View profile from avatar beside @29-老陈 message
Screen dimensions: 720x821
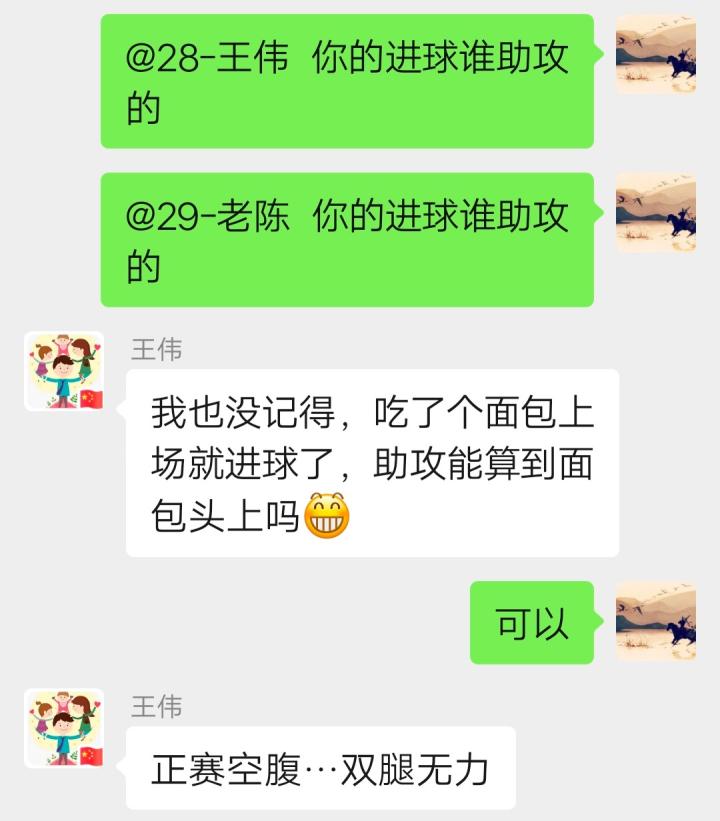click(x=656, y=212)
